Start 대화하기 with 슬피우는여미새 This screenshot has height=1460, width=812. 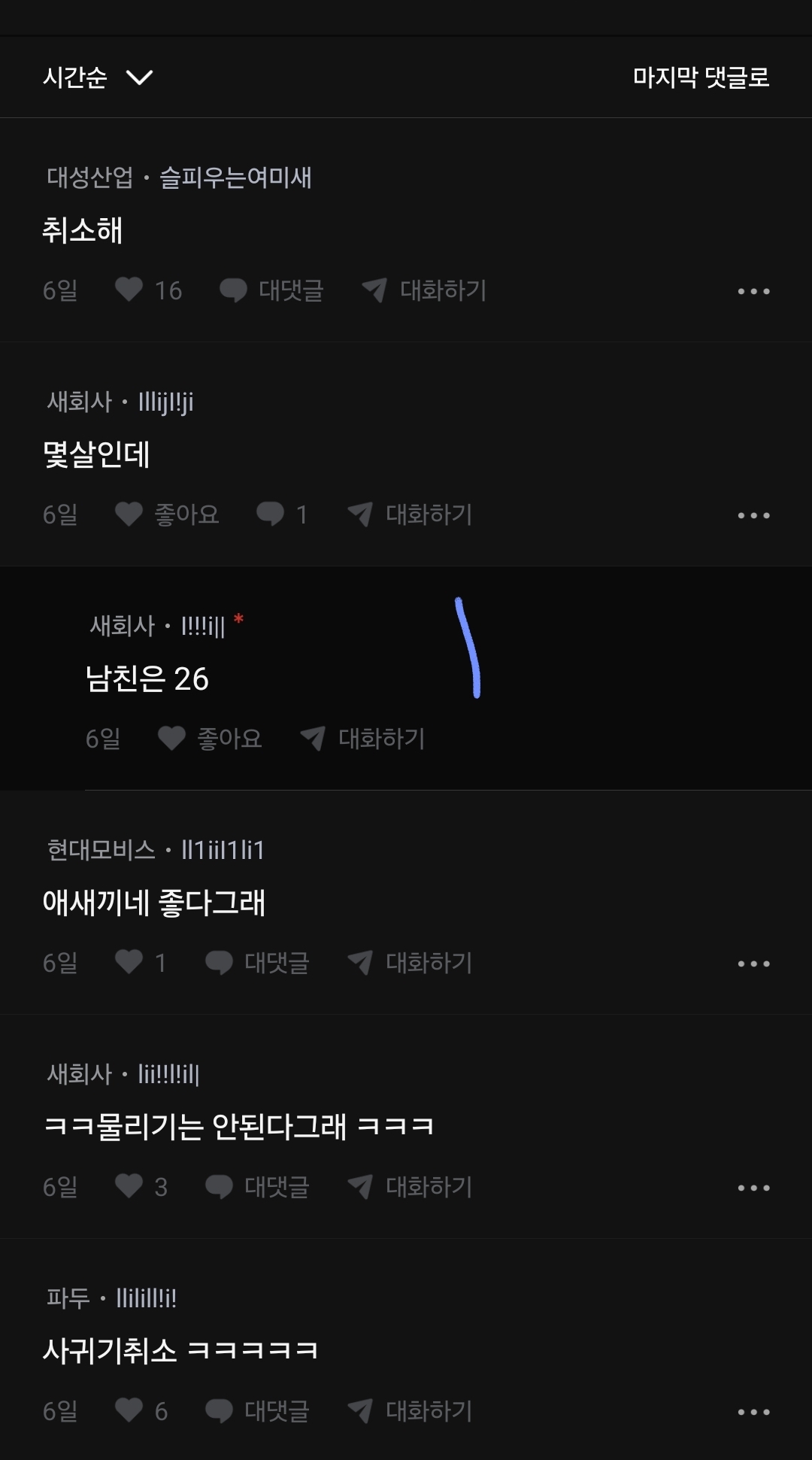pos(425,290)
